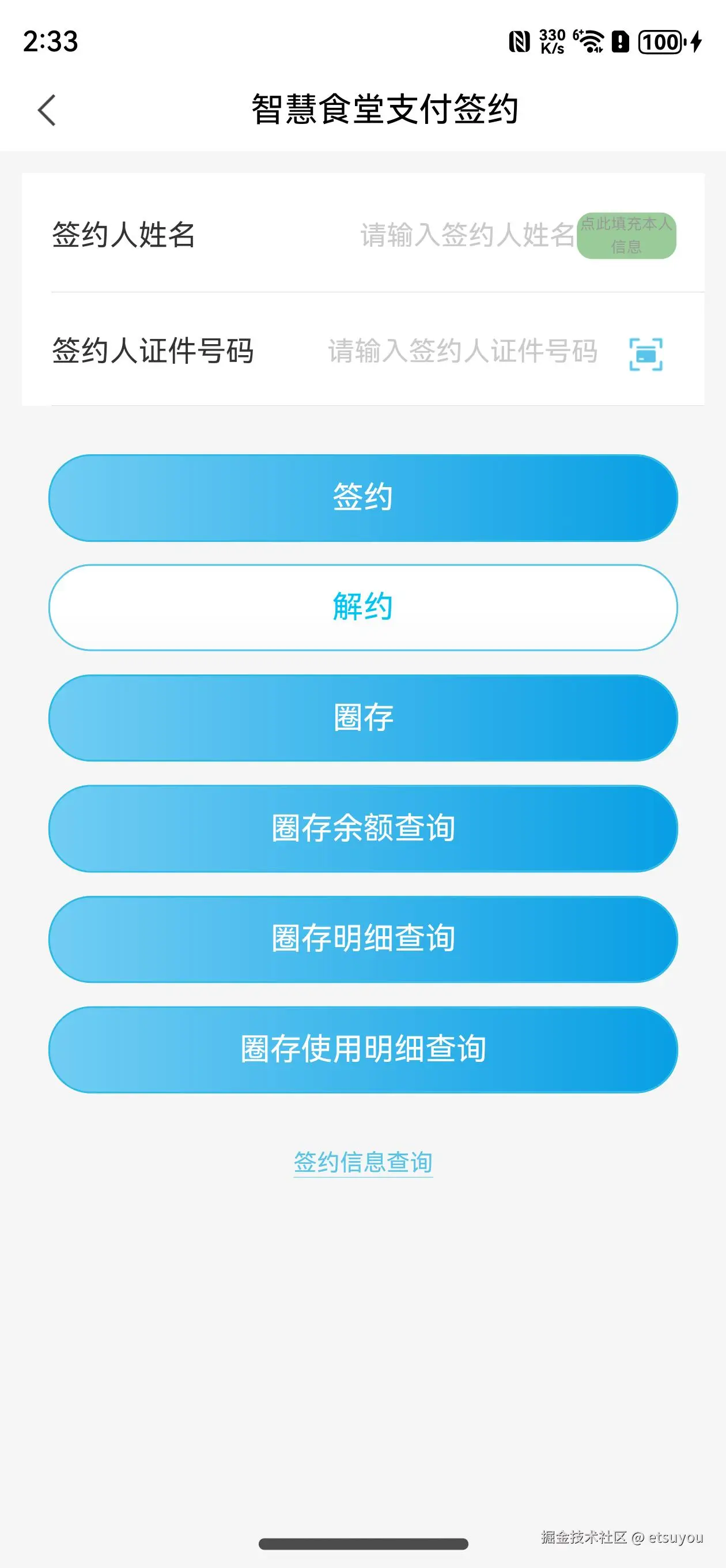726x1568 pixels.
Task: Open 圈存明细查询
Action: [362, 938]
